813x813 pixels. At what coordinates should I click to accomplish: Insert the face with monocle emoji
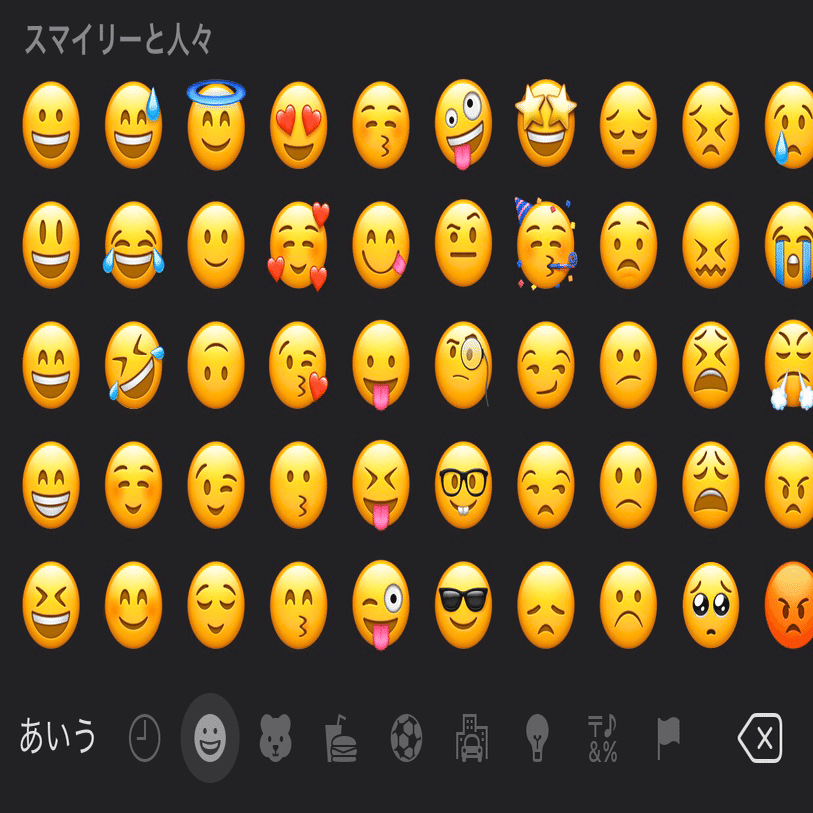[x=464, y=365]
